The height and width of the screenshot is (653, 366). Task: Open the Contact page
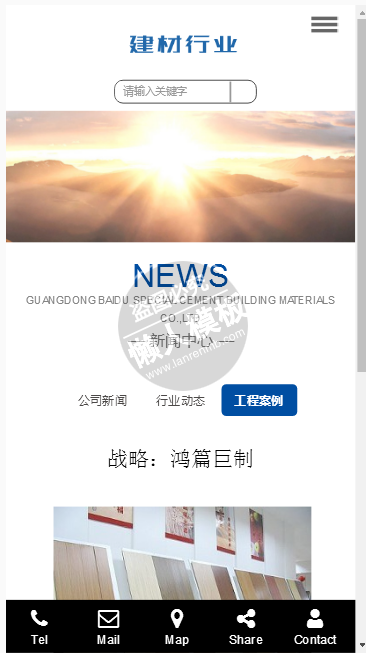pos(315,626)
